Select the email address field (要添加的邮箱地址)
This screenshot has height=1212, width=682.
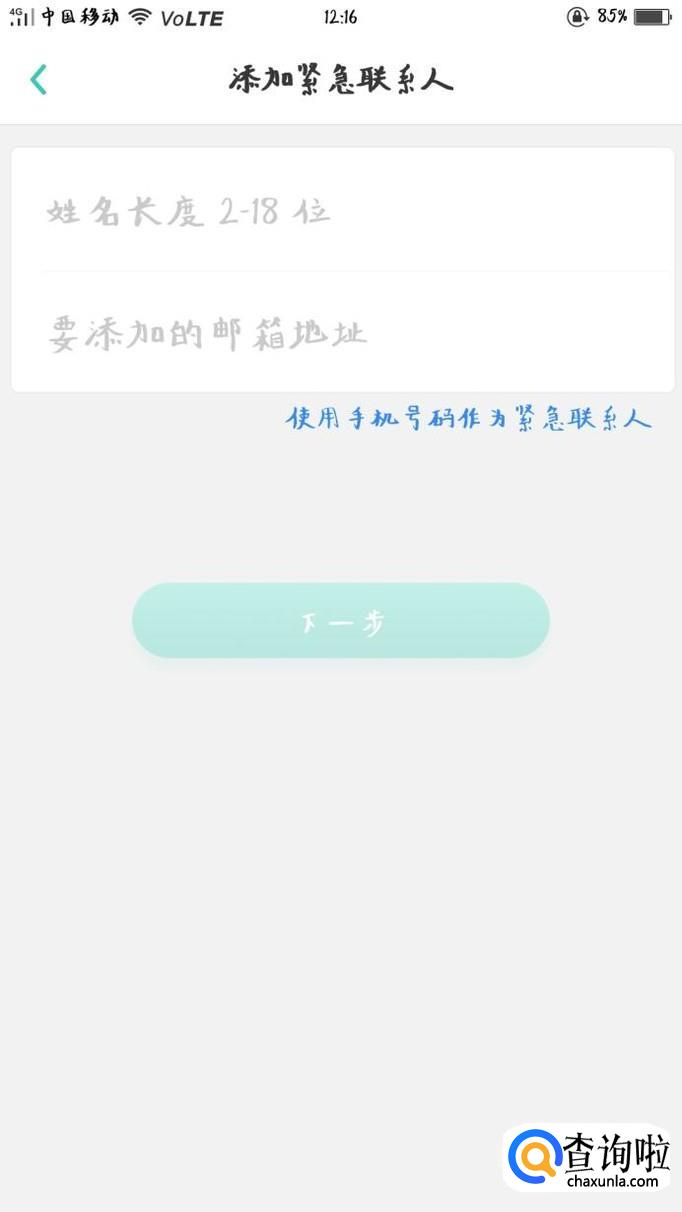tap(340, 333)
